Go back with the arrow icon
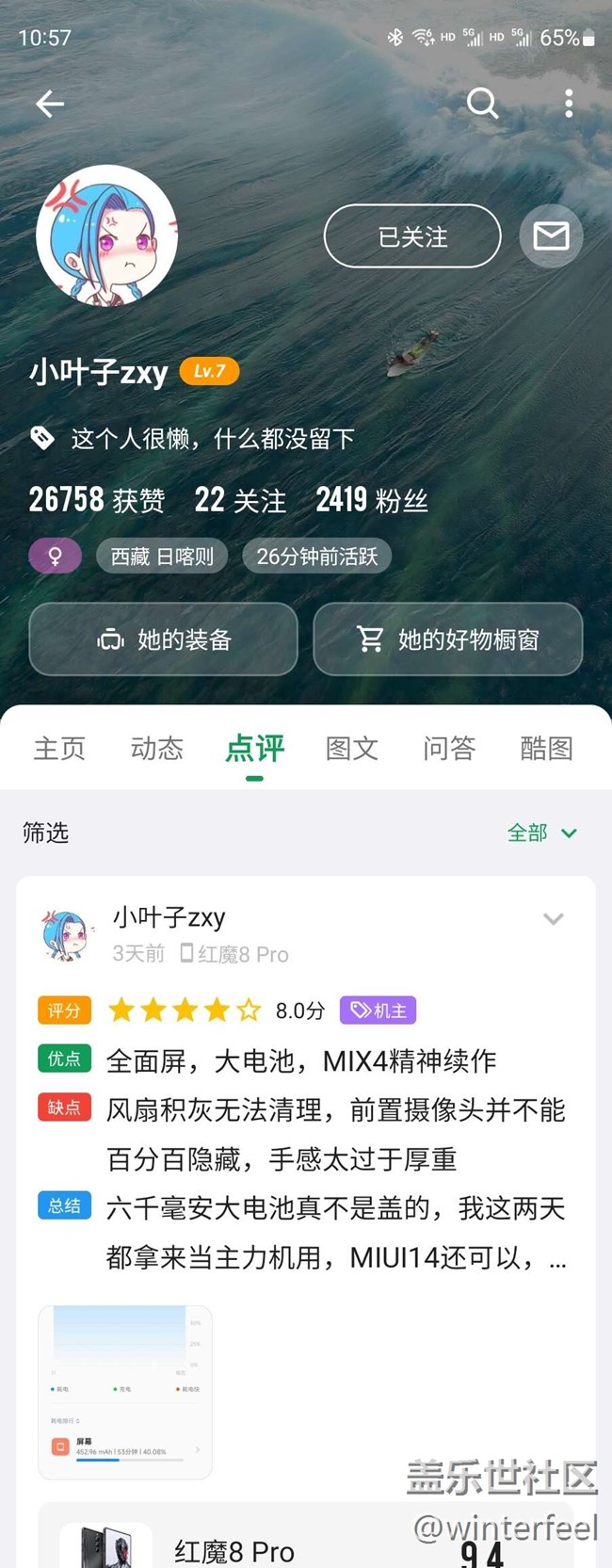The image size is (612, 1568). [50, 104]
